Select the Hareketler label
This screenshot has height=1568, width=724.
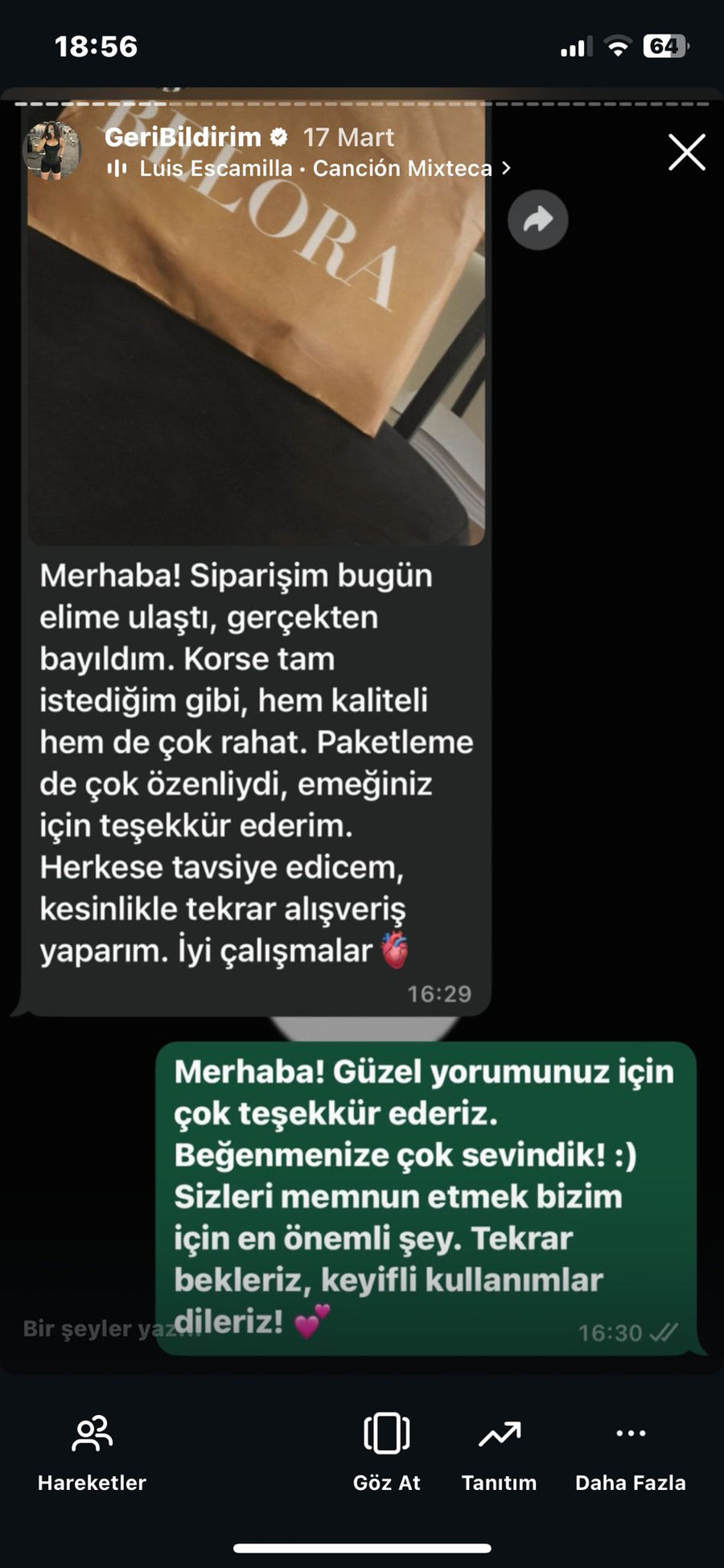(91, 1481)
